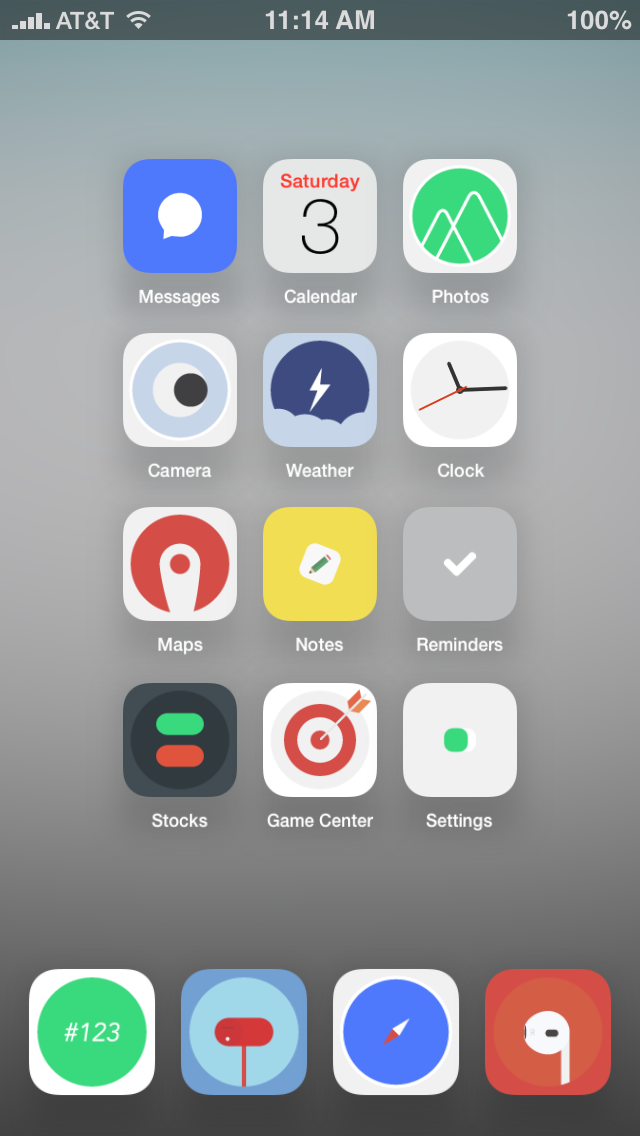This screenshot has height=1136, width=640.
Task: Open the Reminders app
Action: click(x=460, y=564)
